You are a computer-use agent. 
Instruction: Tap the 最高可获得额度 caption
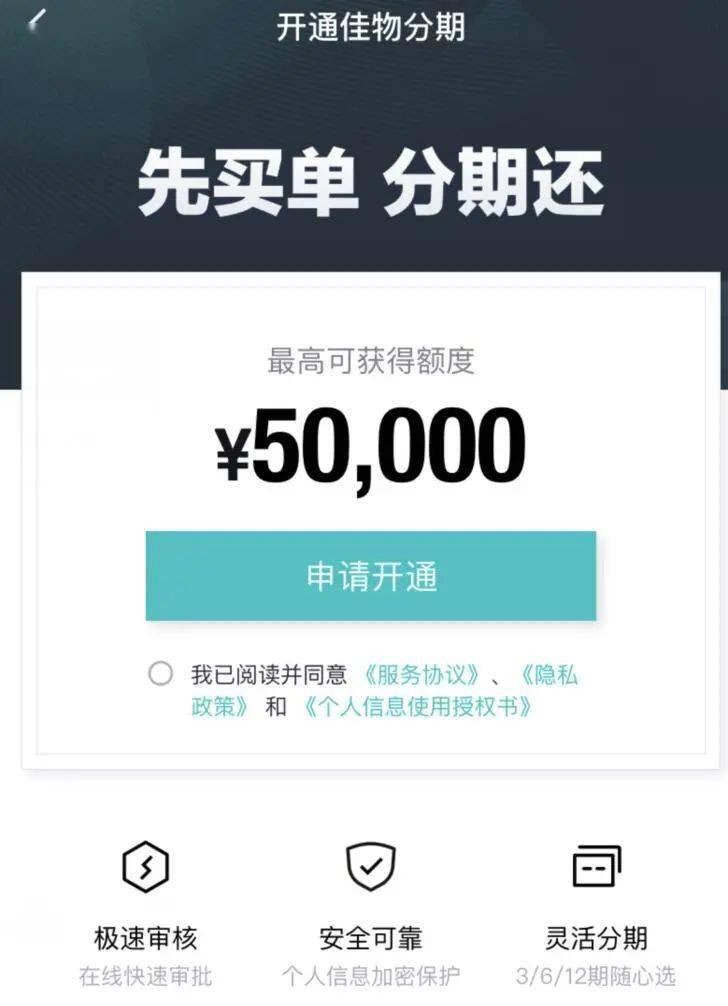click(372, 364)
